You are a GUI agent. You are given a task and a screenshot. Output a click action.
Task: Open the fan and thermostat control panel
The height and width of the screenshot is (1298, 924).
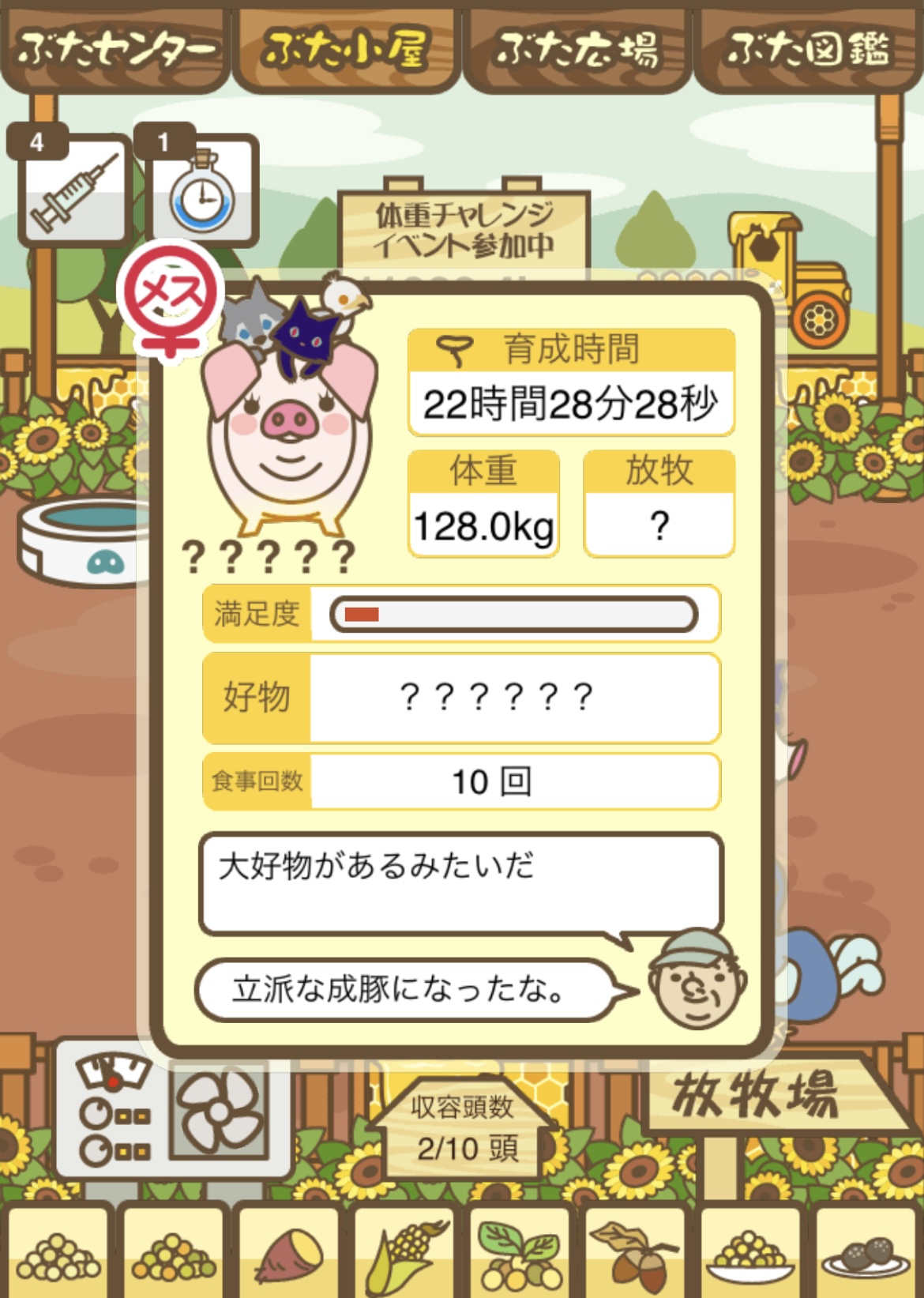pos(171,1106)
